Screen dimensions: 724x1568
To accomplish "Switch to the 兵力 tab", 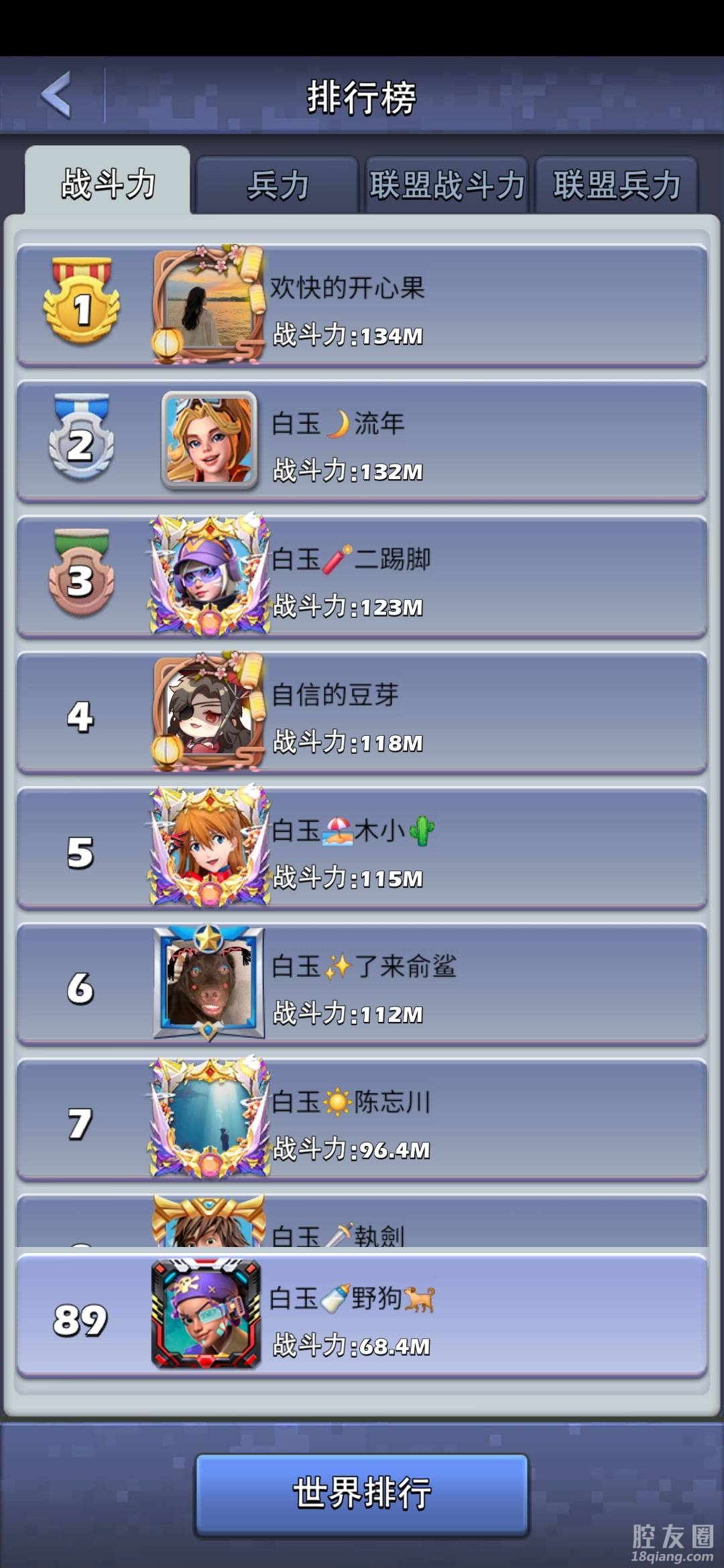I will [x=277, y=185].
